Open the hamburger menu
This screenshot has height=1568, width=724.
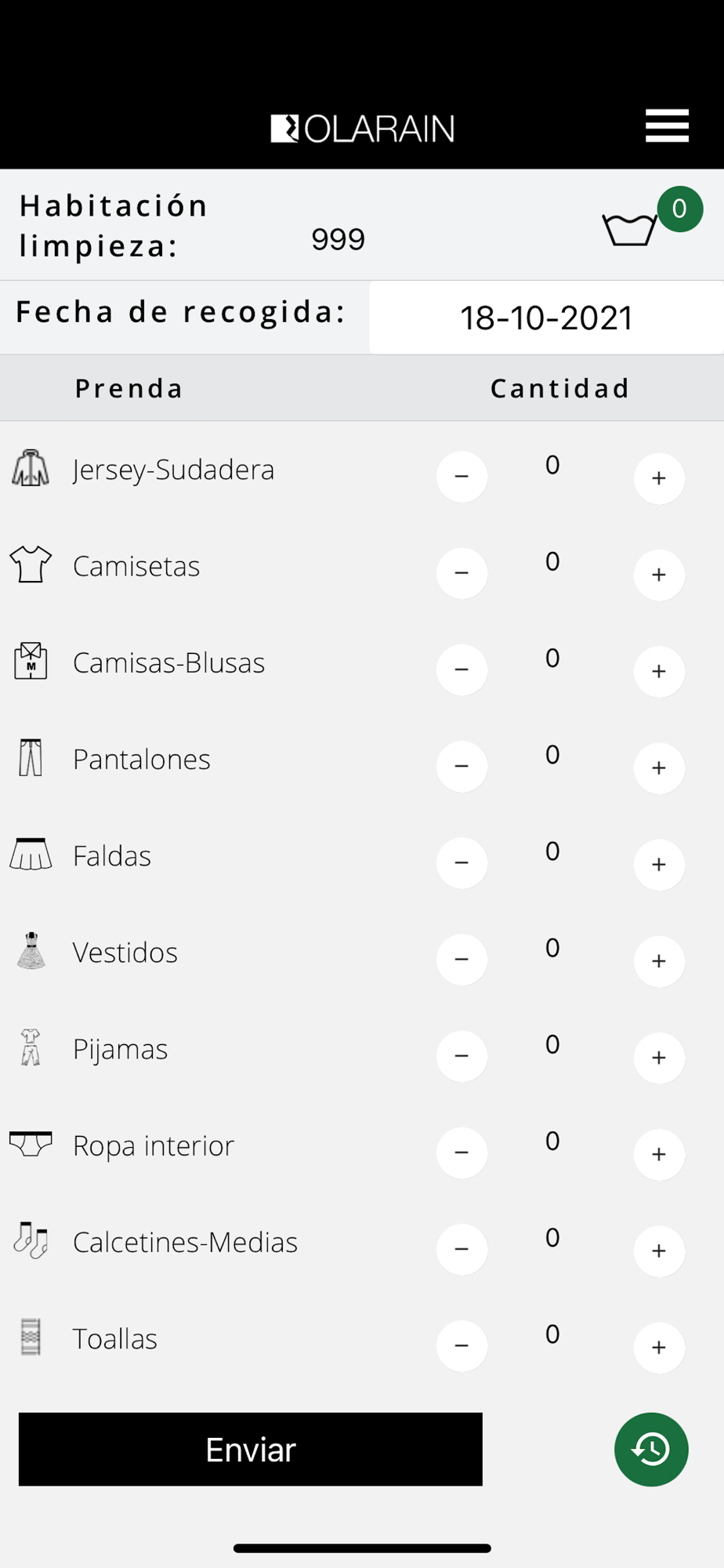pos(667,126)
